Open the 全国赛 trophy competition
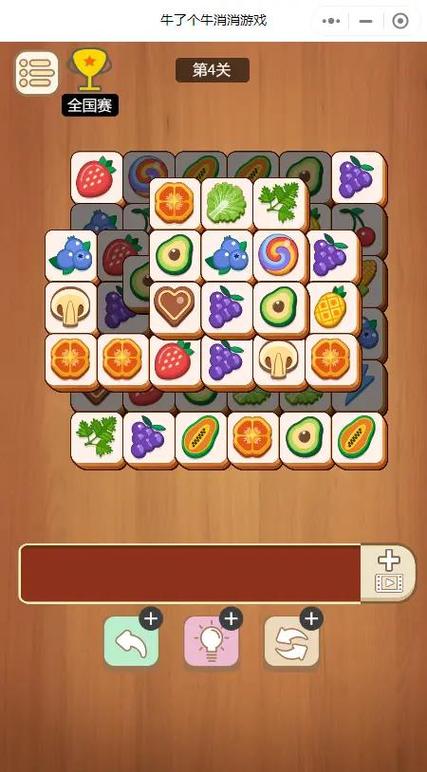427x772 pixels. coord(90,82)
